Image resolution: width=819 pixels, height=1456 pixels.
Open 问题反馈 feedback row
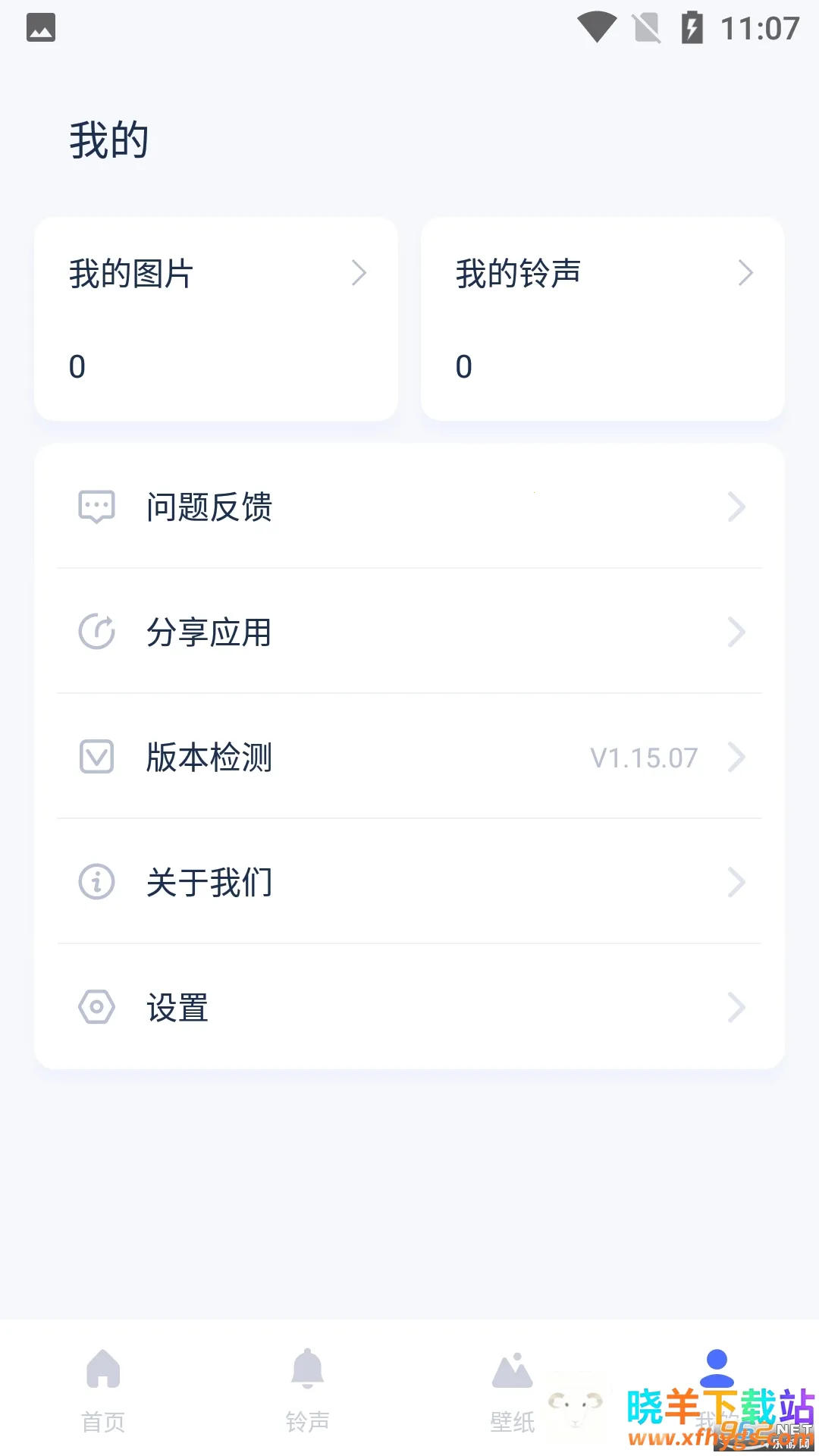pos(409,507)
